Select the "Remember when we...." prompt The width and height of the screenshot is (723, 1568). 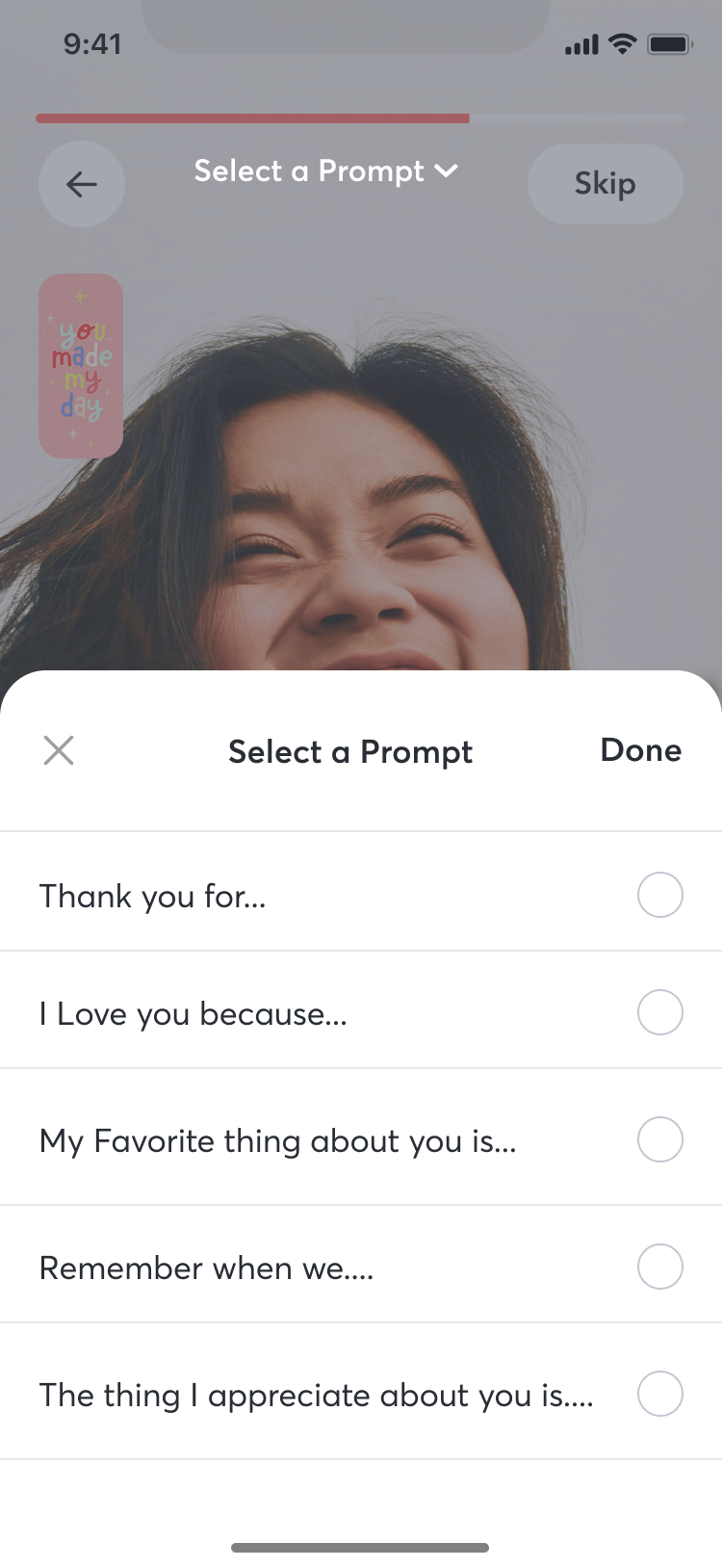point(659,1267)
